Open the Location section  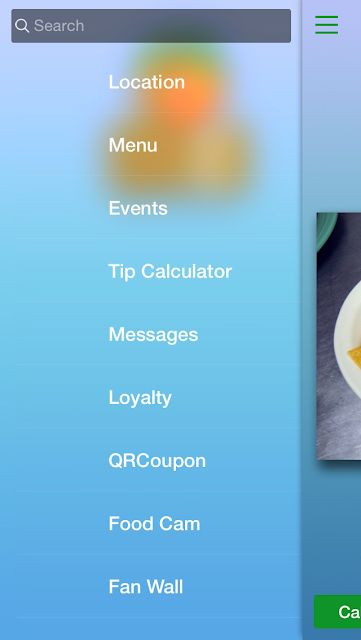click(158, 82)
